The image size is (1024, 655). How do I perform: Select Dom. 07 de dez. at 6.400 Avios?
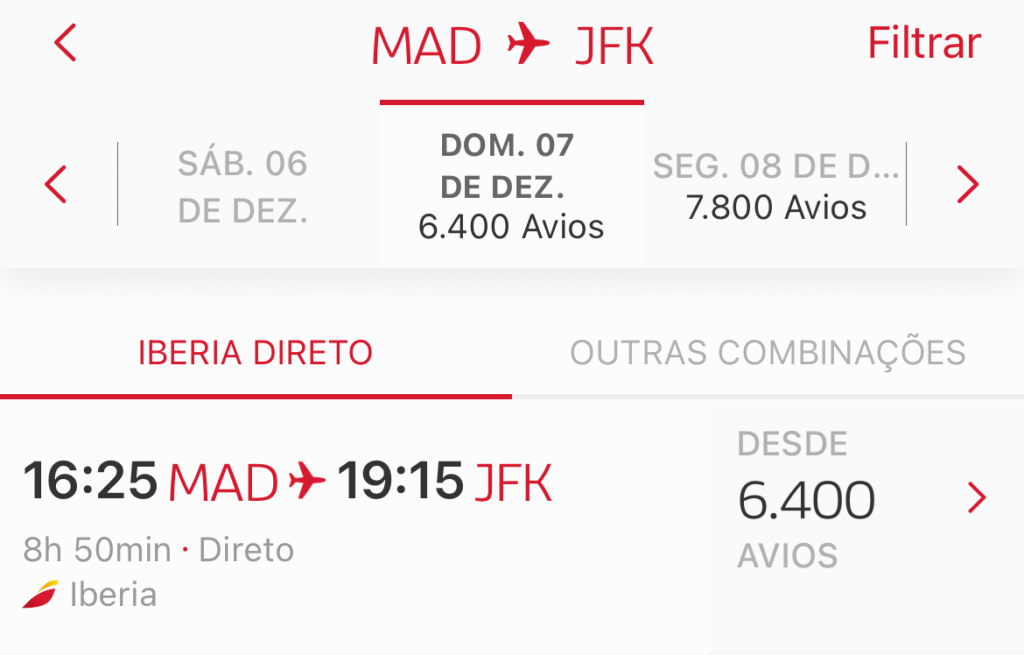click(x=511, y=186)
